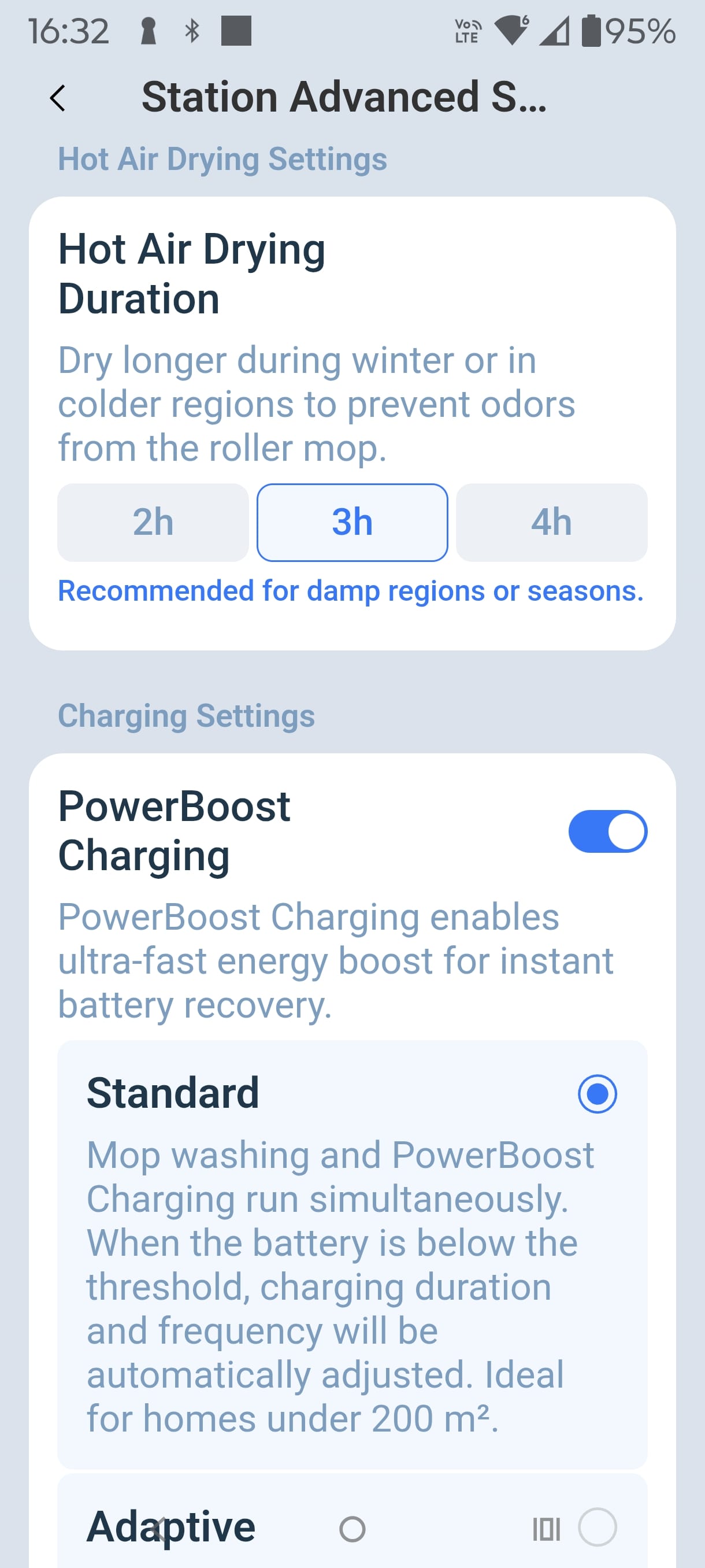Image resolution: width=705 pixels, height=1568 pixels.
Task: Go back from Station Advanced Settings
Action: click(x=58, y=98)
